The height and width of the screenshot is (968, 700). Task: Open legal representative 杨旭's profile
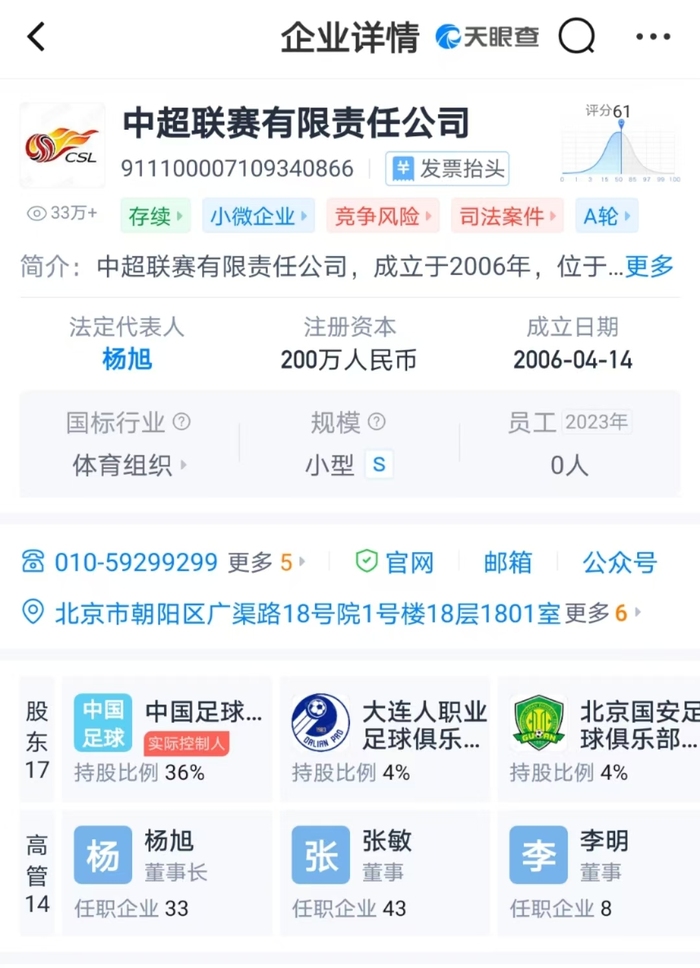(127, 360)
